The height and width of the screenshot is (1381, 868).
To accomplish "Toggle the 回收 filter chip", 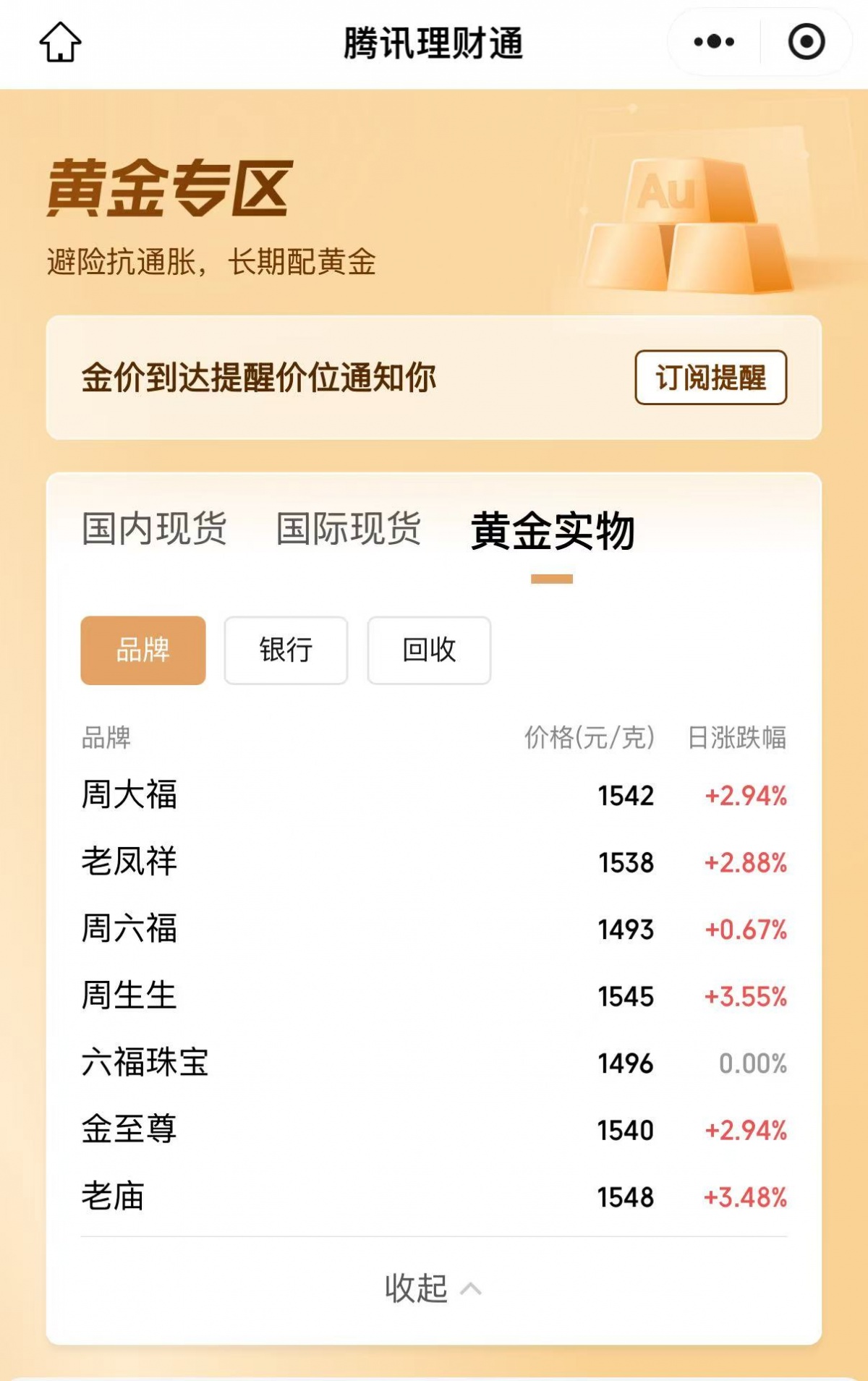I will point(428,651).
